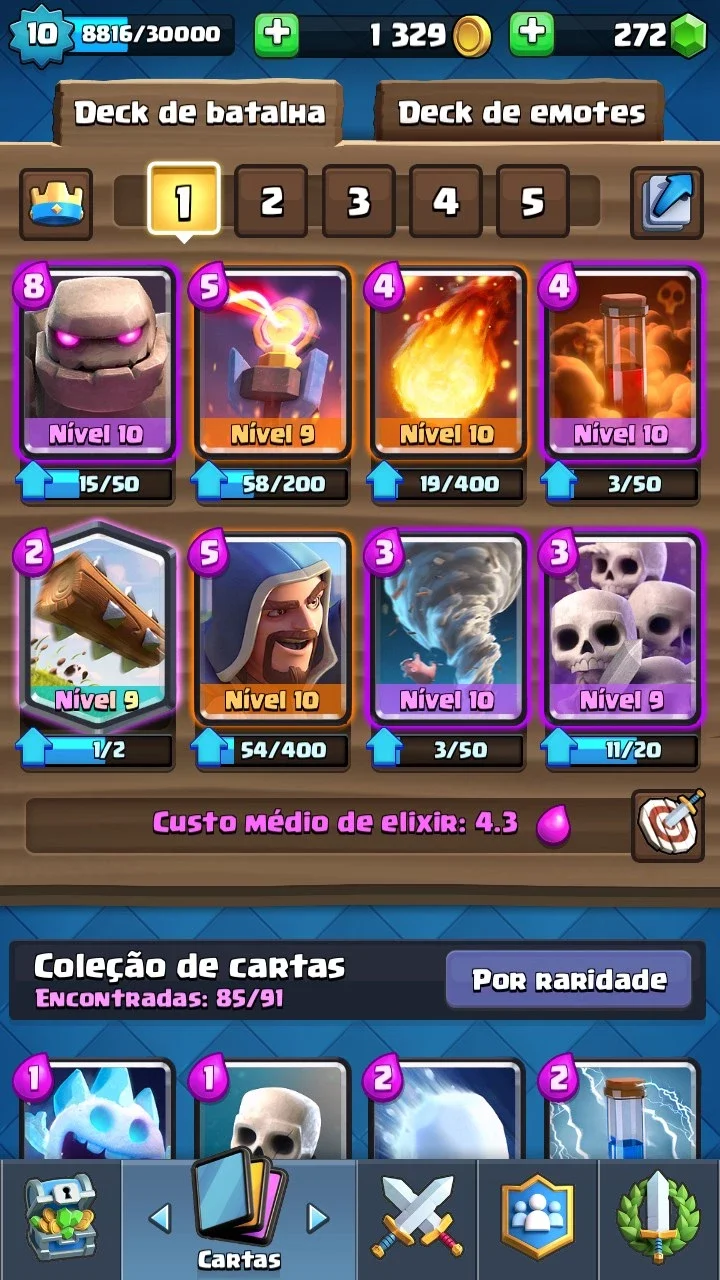Open the shop chest tab
The width and height of the screenshot is (720, 1280).
click(x=60, y=1220)
